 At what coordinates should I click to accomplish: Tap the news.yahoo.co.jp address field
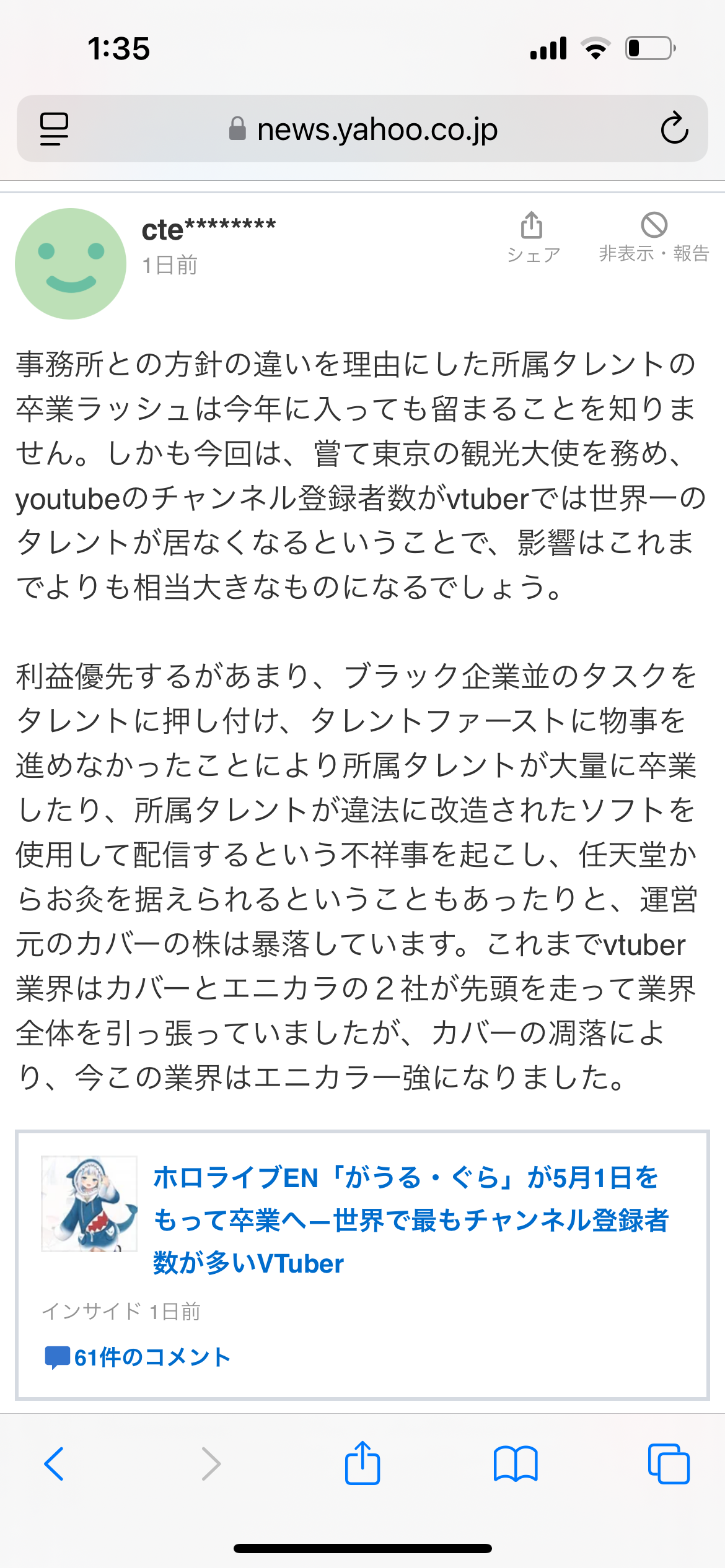(x=362, y=129)
